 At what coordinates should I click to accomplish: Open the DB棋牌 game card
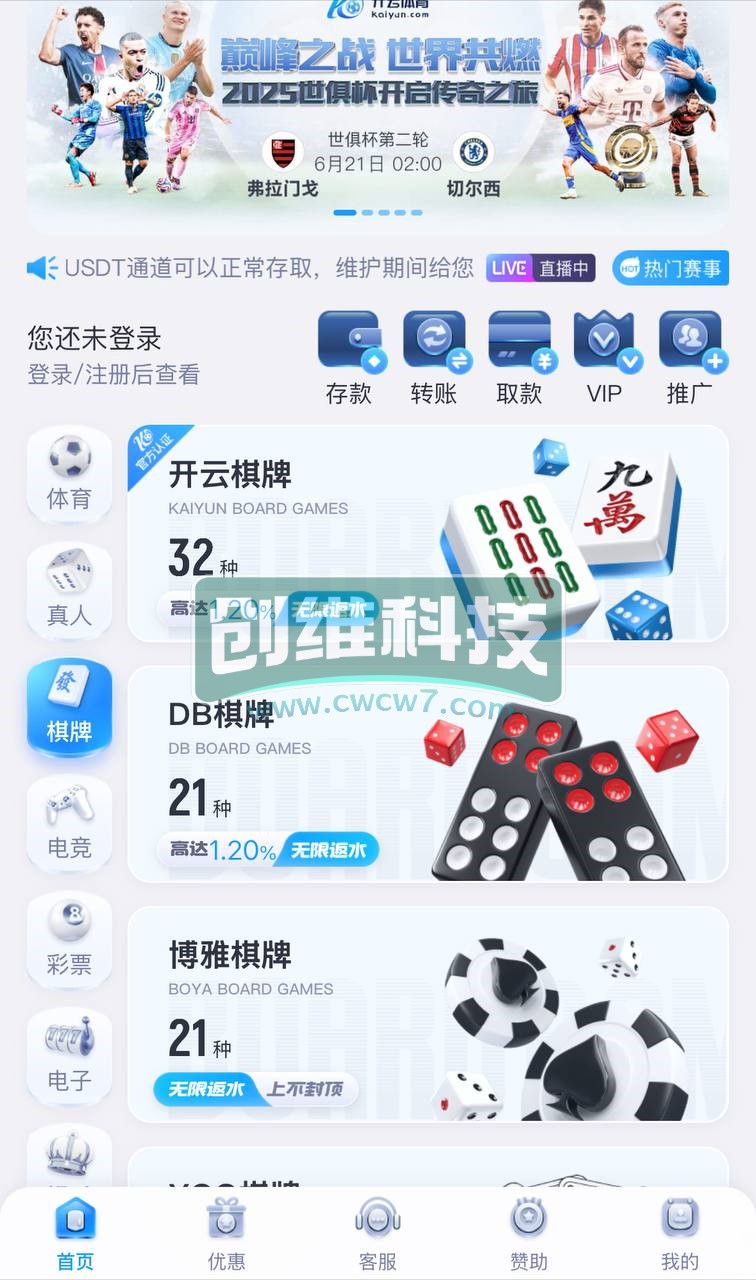pyautogui.click(x=428, y=774)
